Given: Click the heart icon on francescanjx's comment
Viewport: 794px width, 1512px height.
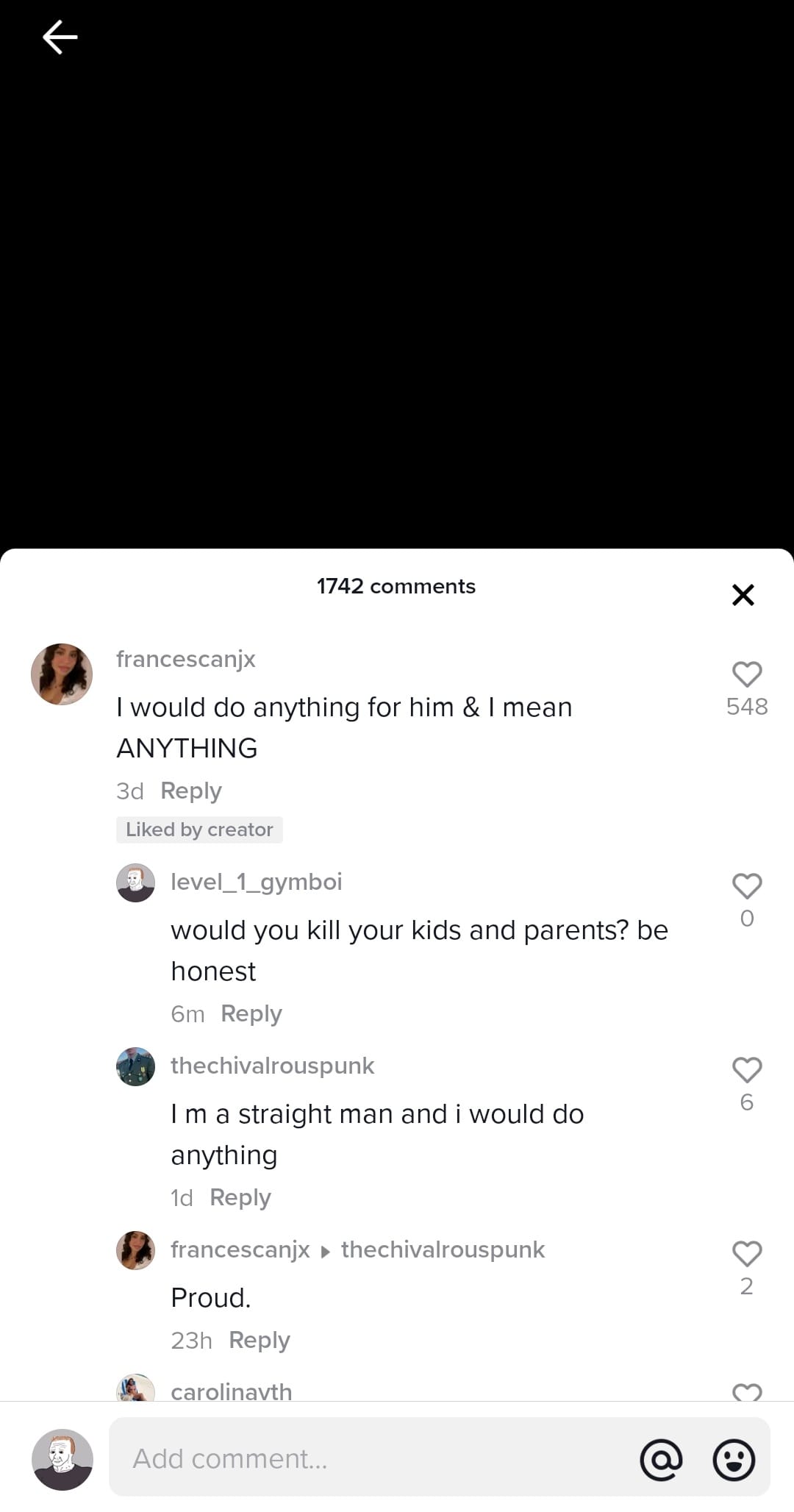Looking at the screenshot, I should (x=747, y=673).
